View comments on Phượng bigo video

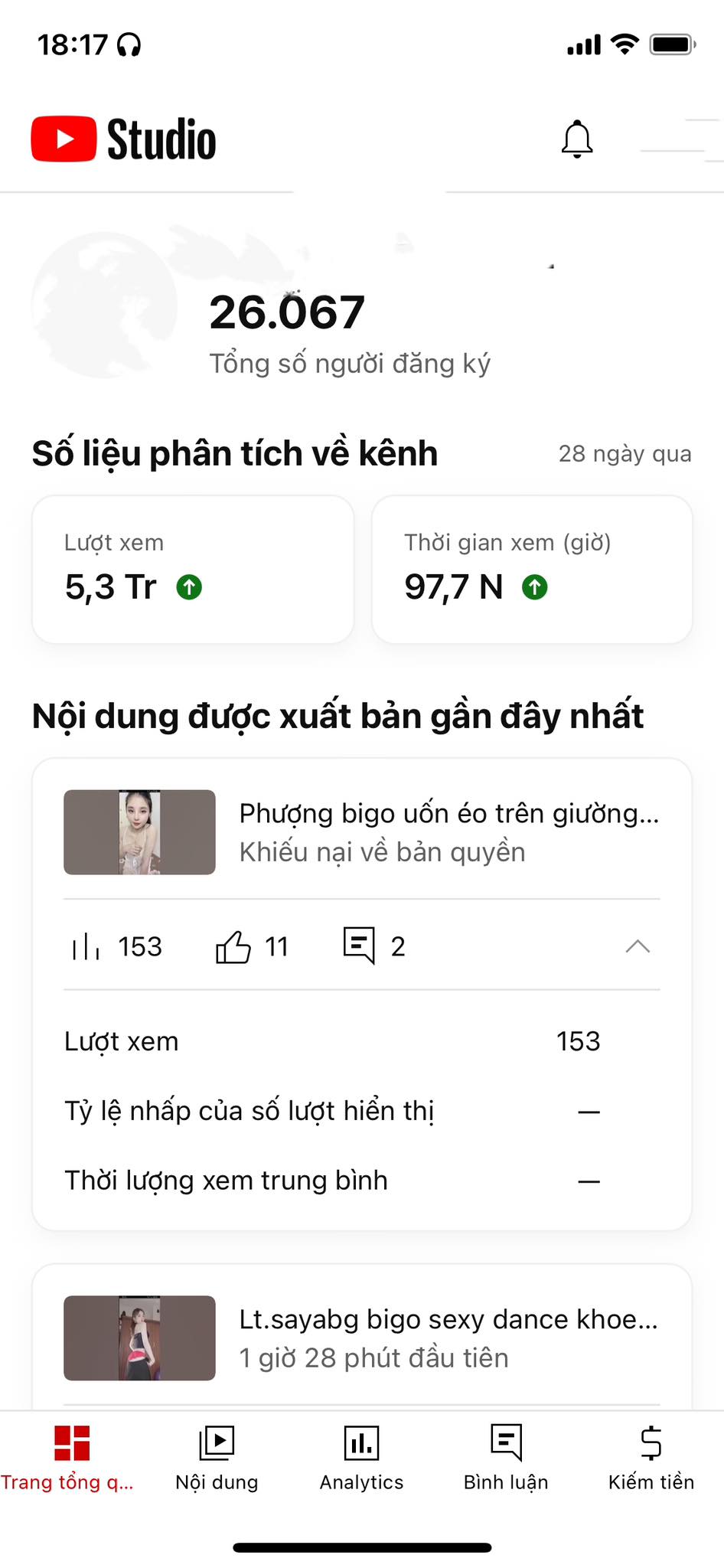pos(373,946)
